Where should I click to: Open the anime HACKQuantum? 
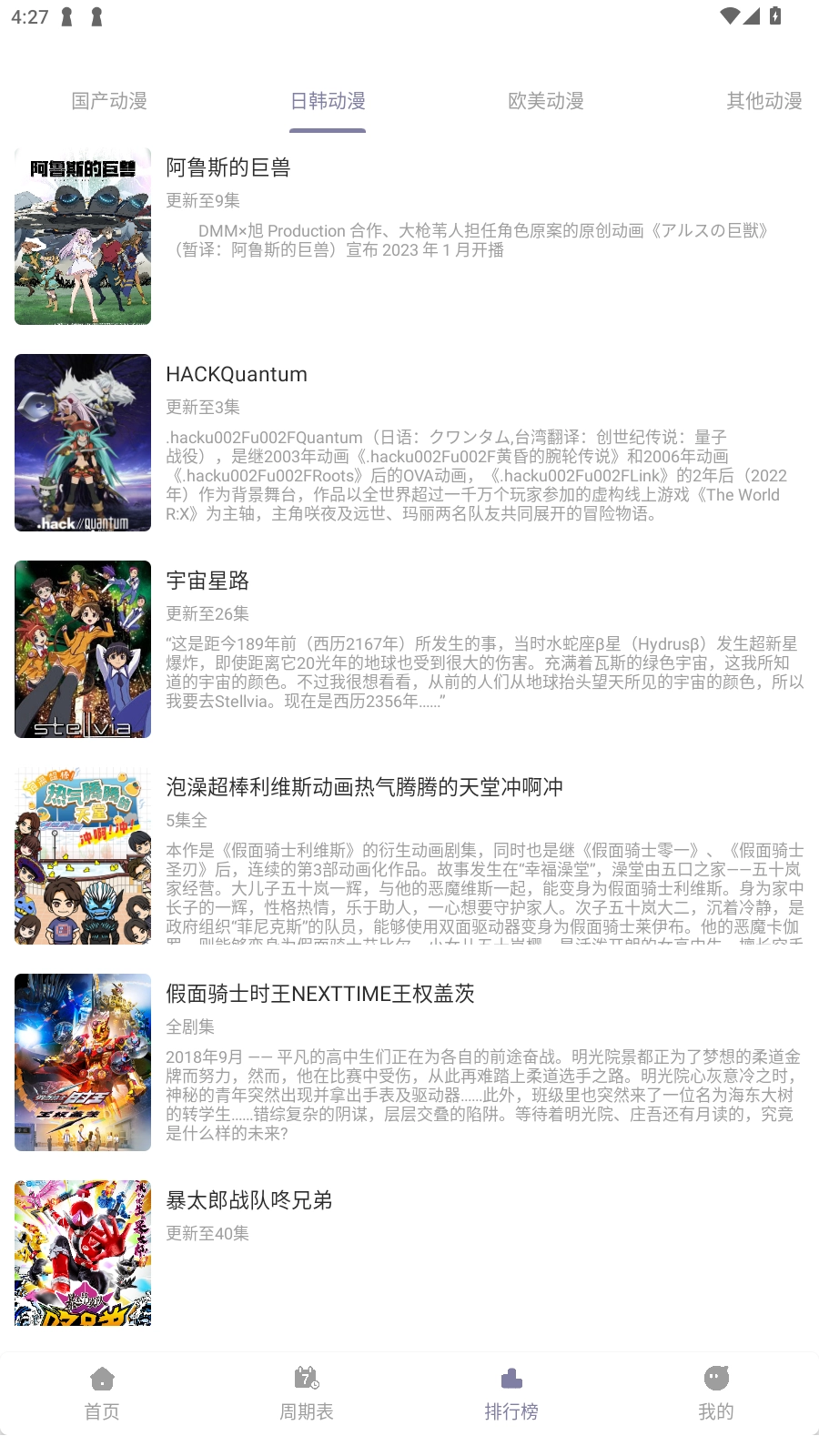tap(236, 374)
